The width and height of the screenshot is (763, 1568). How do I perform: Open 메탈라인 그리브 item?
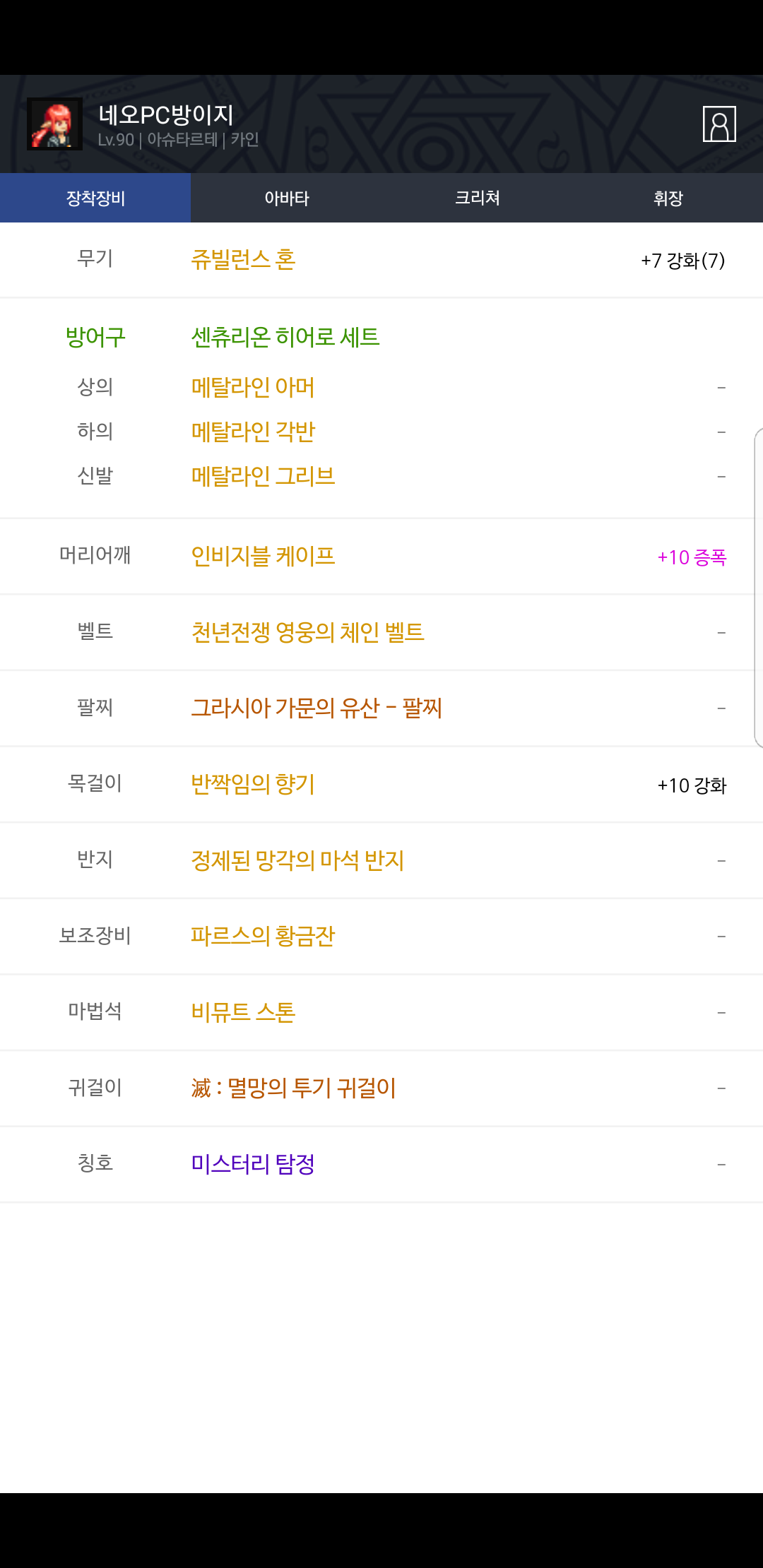pyautogui.click(x=263, y=476)
